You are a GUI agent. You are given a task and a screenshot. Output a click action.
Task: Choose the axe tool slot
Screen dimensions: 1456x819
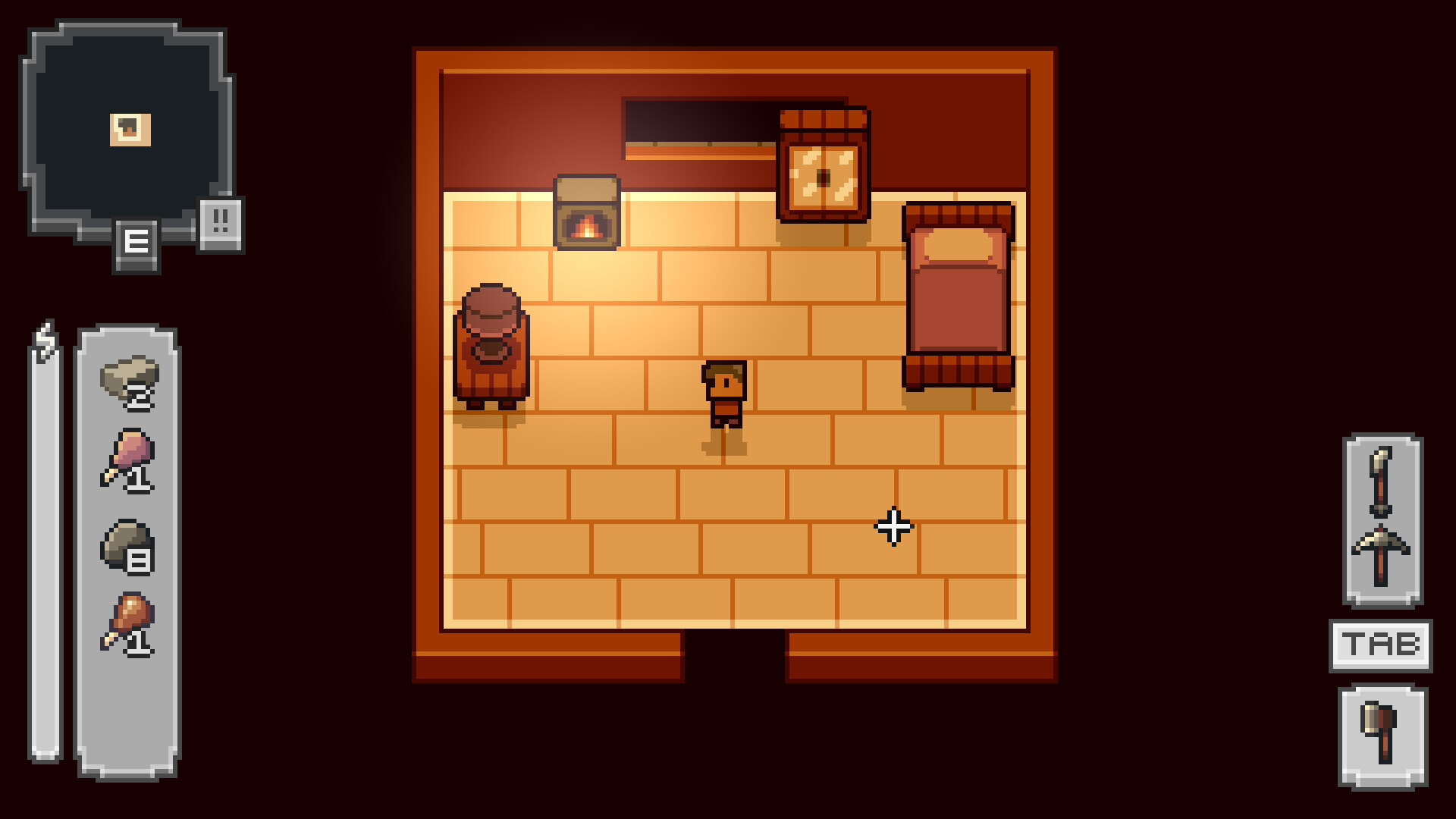(x=1382, y=736)
